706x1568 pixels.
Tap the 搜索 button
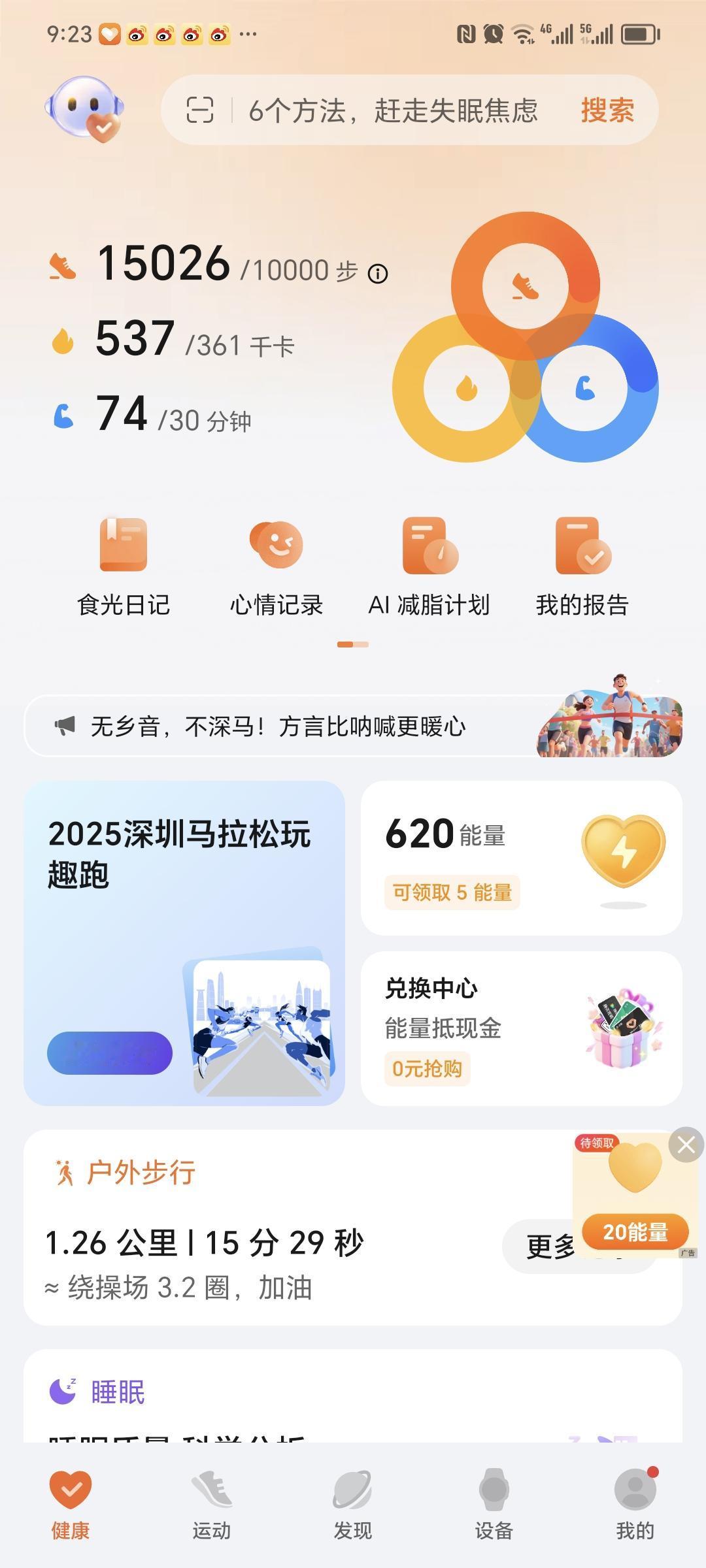[x=607, y=110]
